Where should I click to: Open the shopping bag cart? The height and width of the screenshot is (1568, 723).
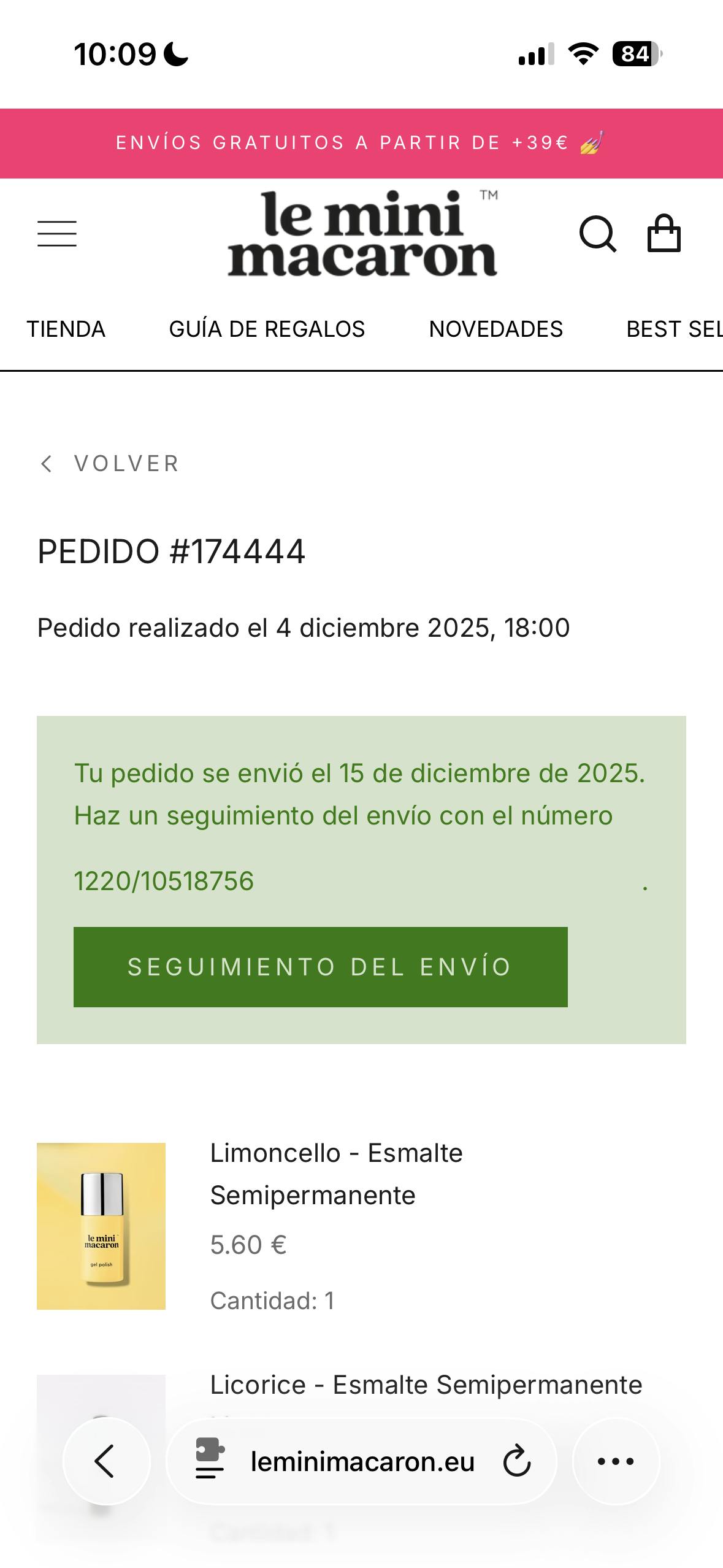click(x=664, y=233)
